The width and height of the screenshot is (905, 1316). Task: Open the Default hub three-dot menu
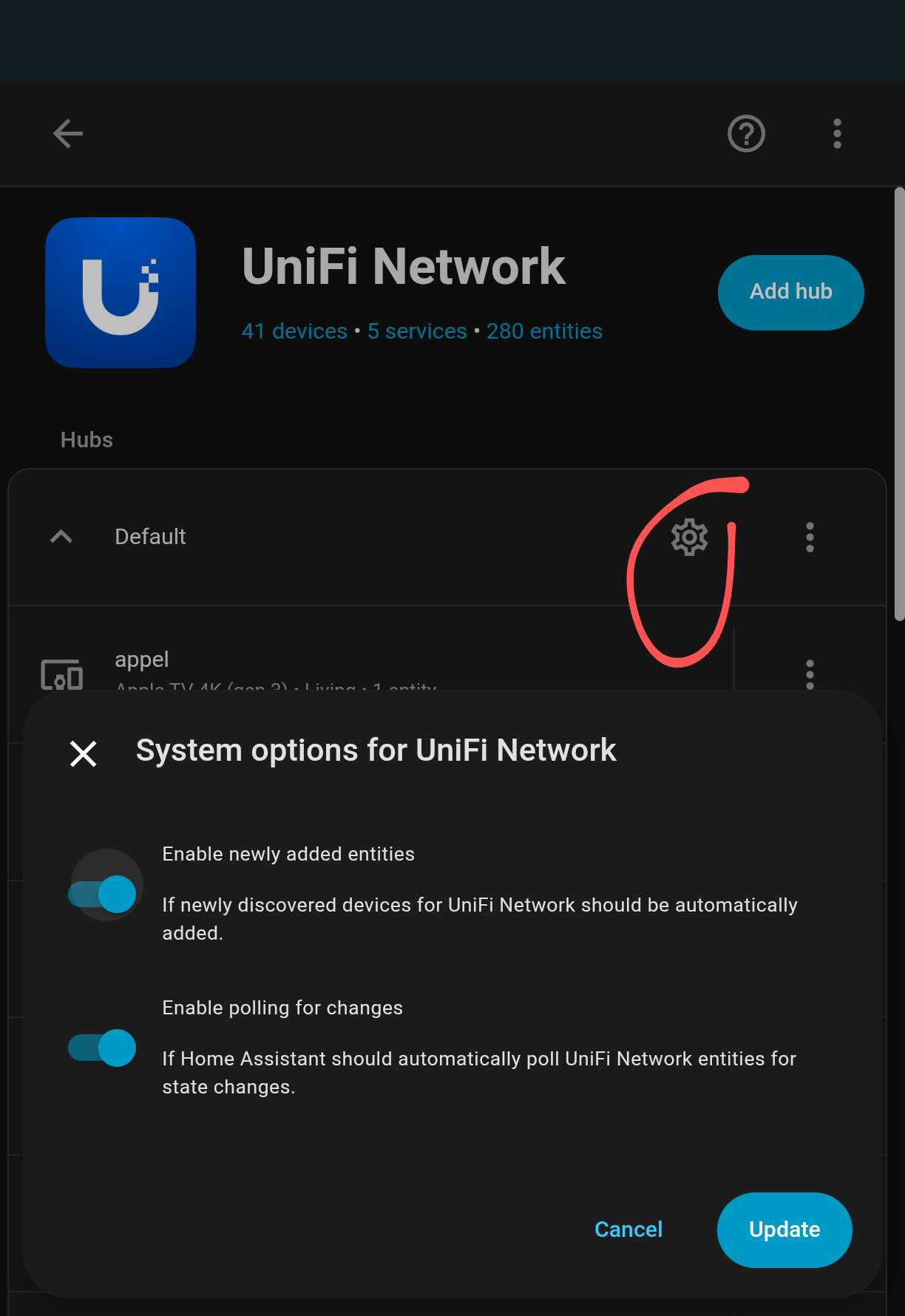(810, 537)
